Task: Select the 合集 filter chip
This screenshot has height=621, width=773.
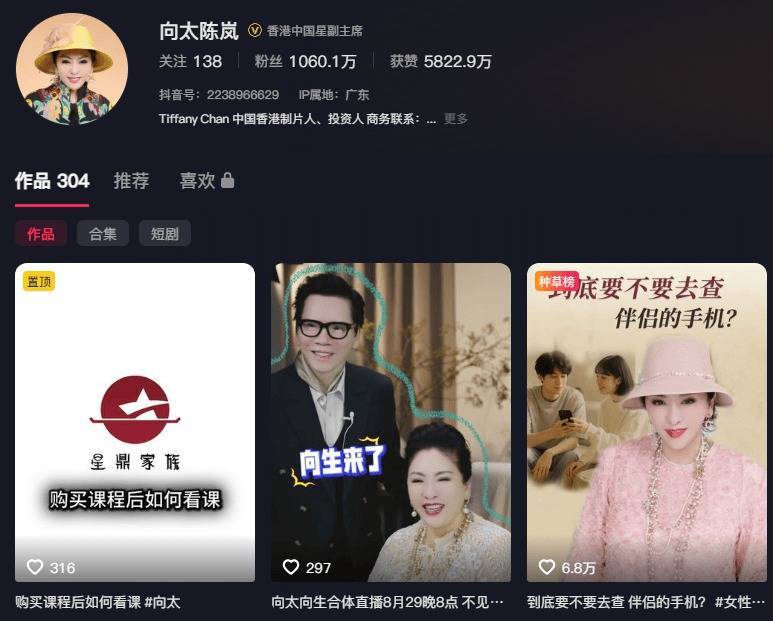Action: click(103, 234)
